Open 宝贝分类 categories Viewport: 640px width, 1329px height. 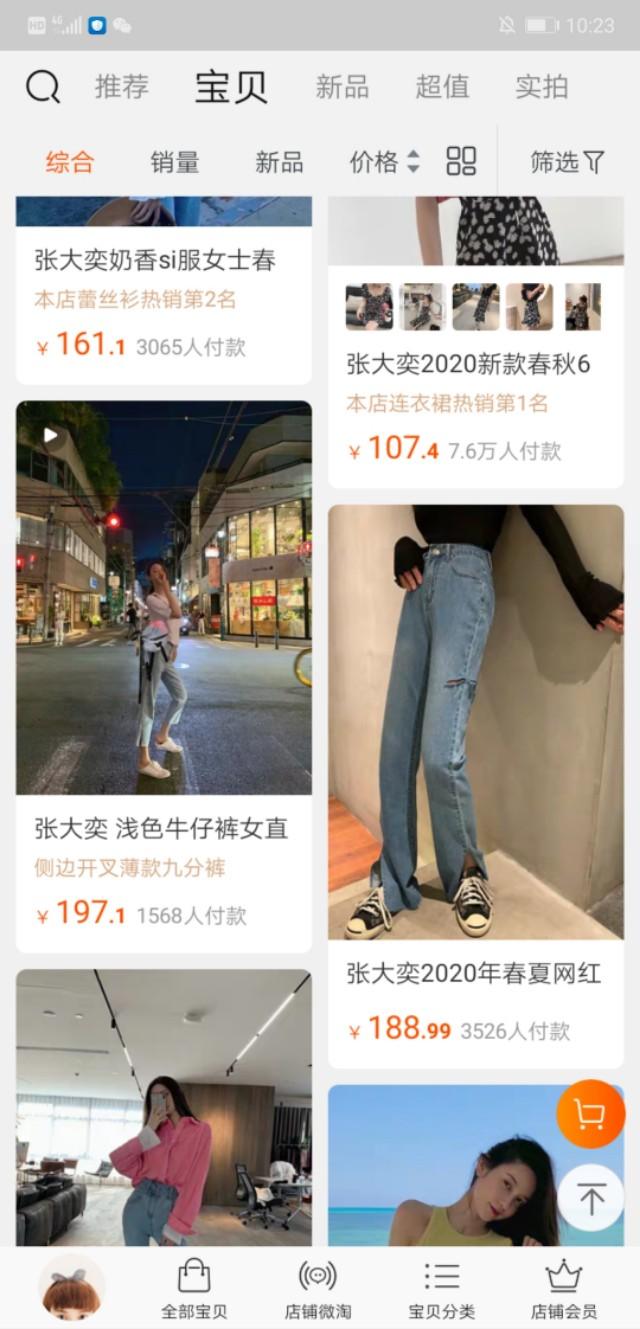pos(441,1289)
